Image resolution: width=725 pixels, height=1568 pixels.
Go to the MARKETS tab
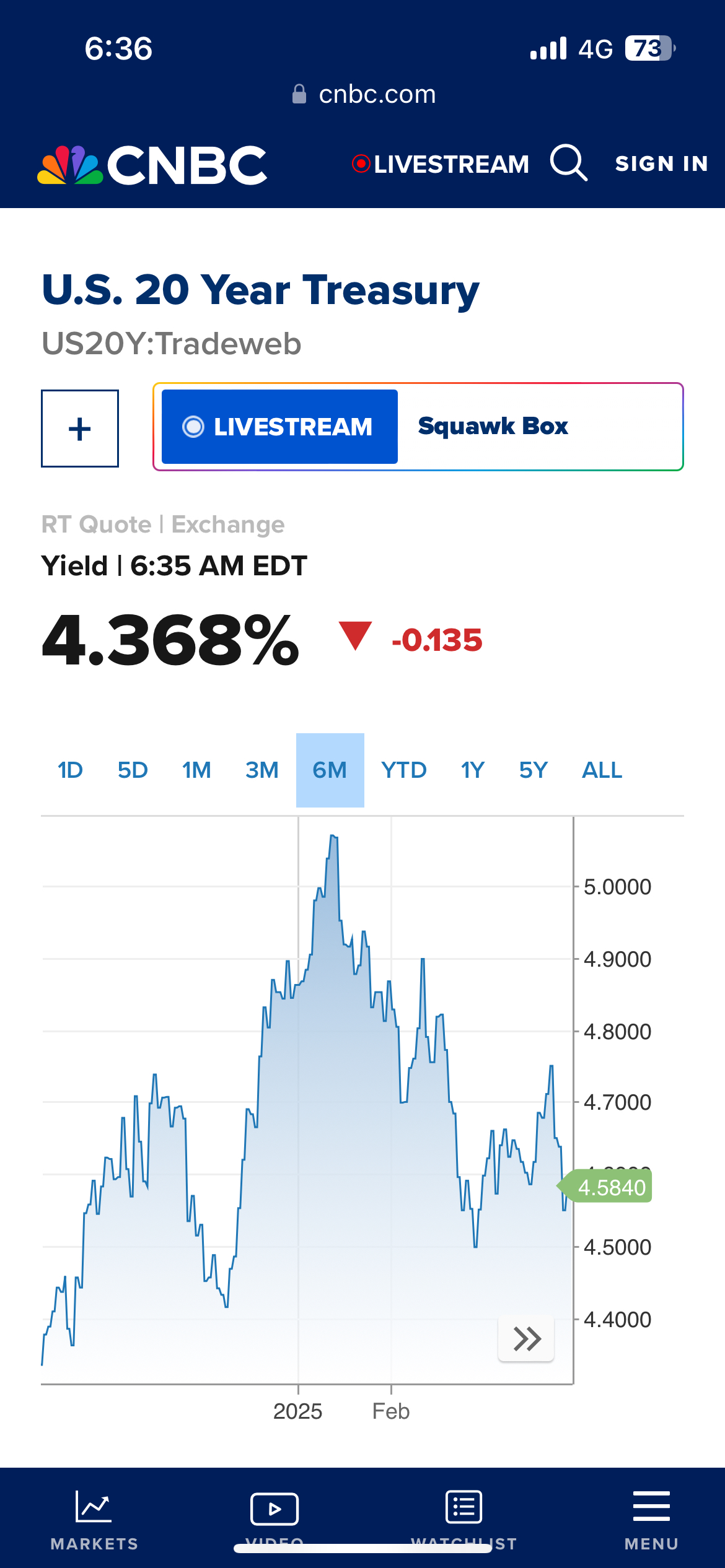pos(94,1518)
